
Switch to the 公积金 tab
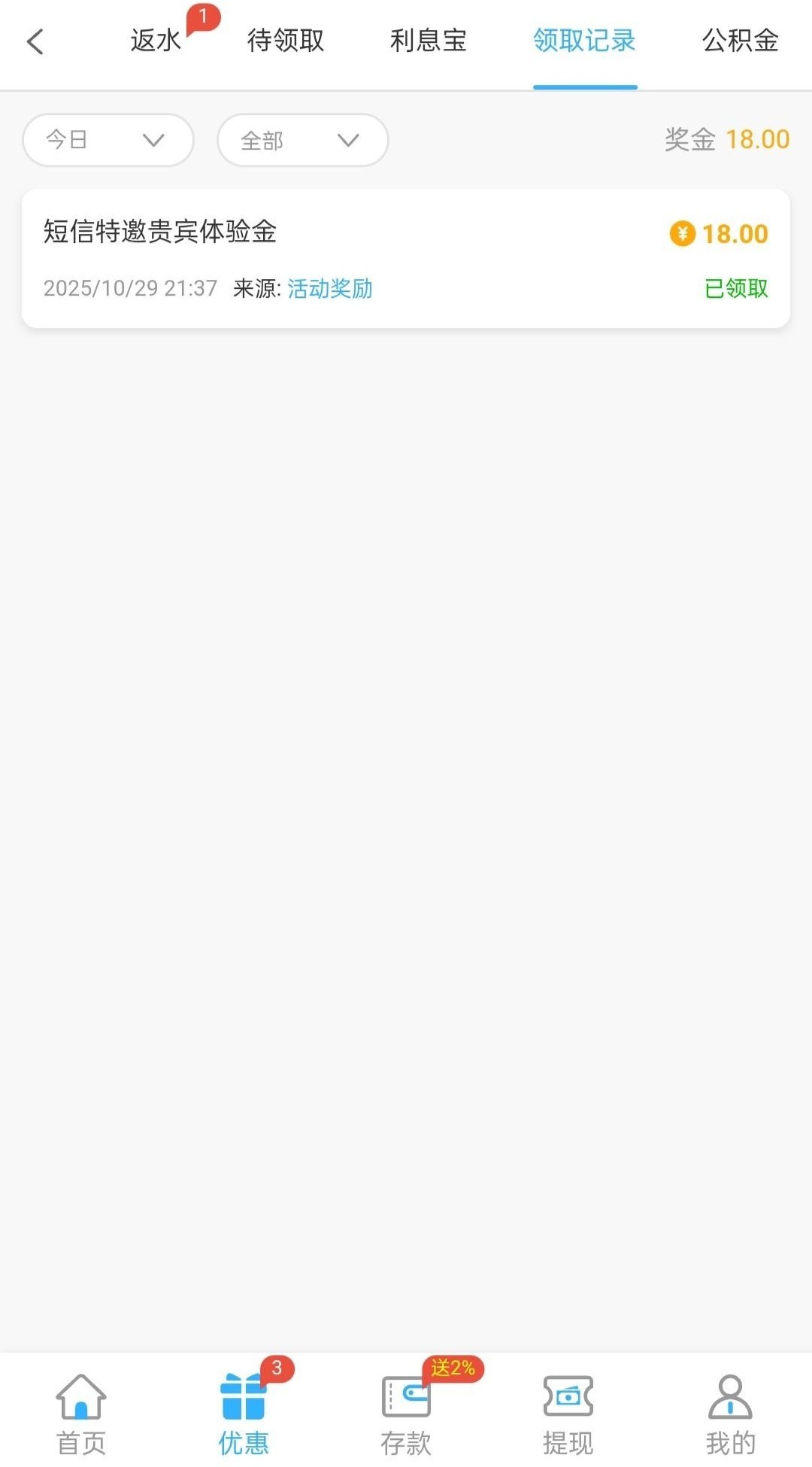(740, 41)
